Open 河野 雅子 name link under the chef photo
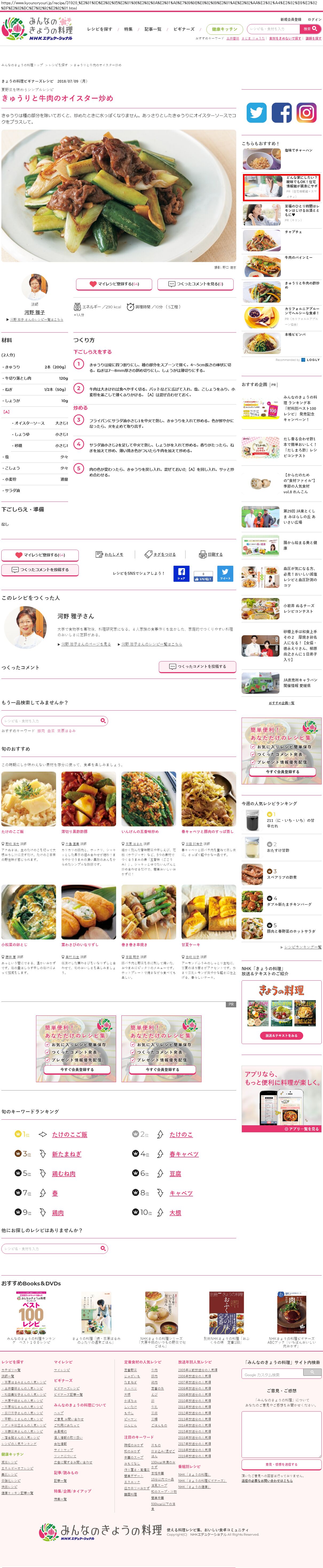The height and width of the screenshot is (1568, 323). (x=35, y=312)
